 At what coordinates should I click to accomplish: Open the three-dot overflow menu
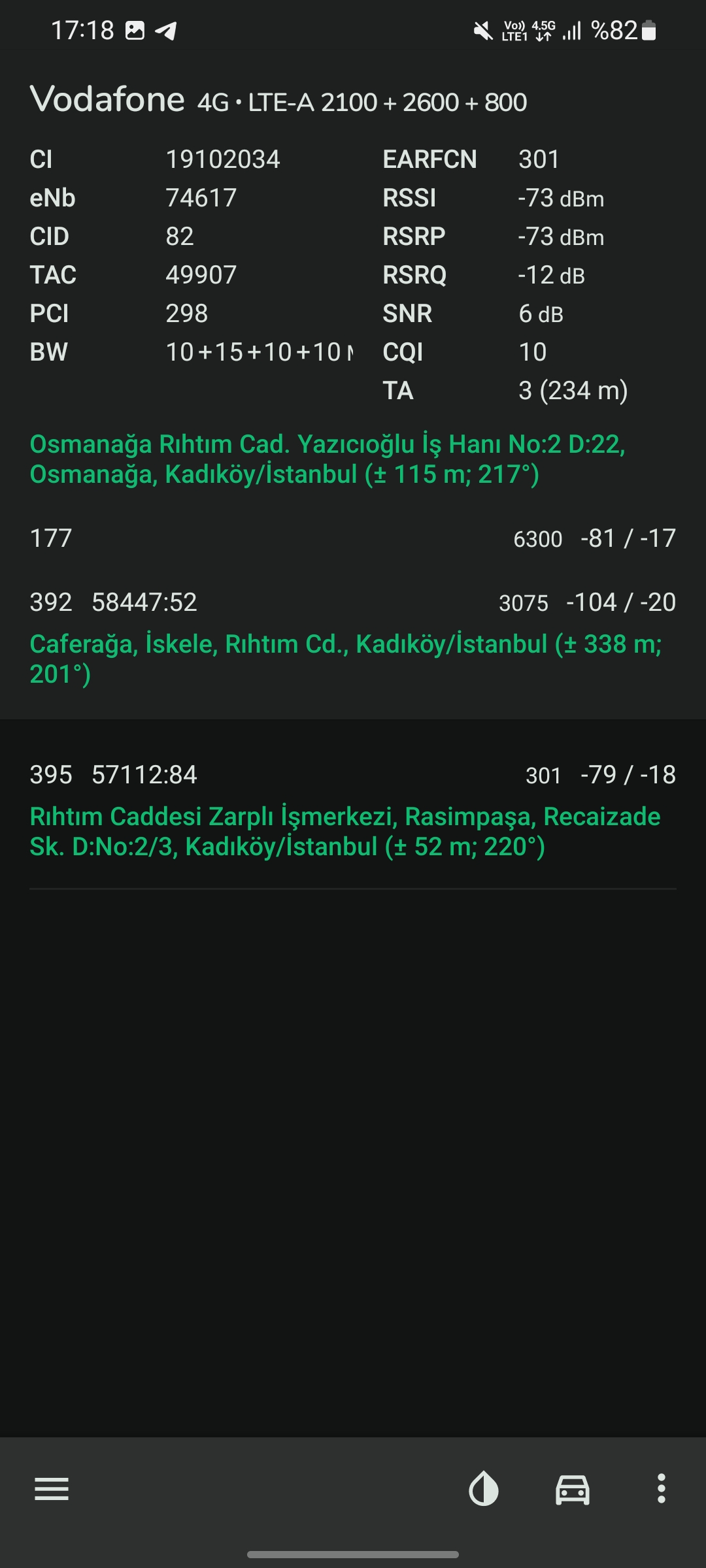[x=662, y=1489]
